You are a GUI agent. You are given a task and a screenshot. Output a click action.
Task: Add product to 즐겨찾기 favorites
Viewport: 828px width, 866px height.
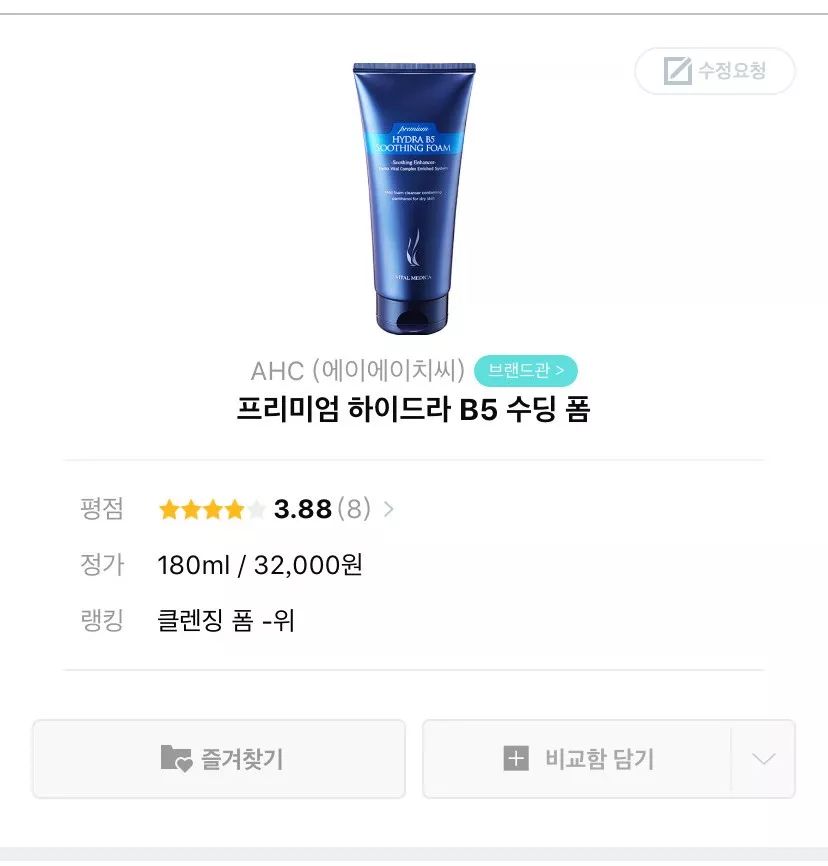click(219, 758)
